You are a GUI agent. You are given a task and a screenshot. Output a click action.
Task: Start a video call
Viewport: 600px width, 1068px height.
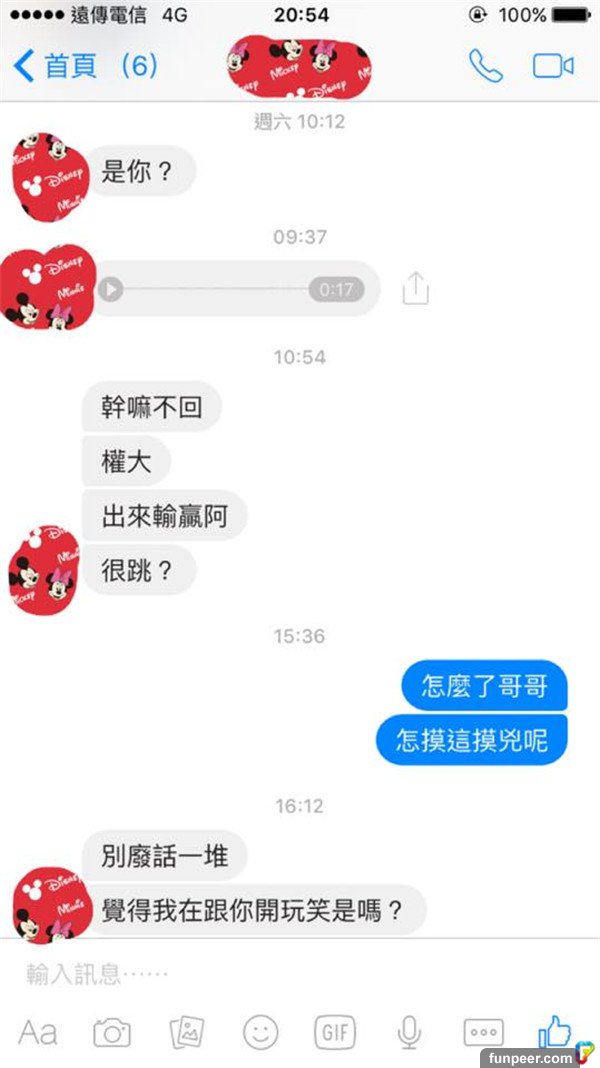(552, 66)
